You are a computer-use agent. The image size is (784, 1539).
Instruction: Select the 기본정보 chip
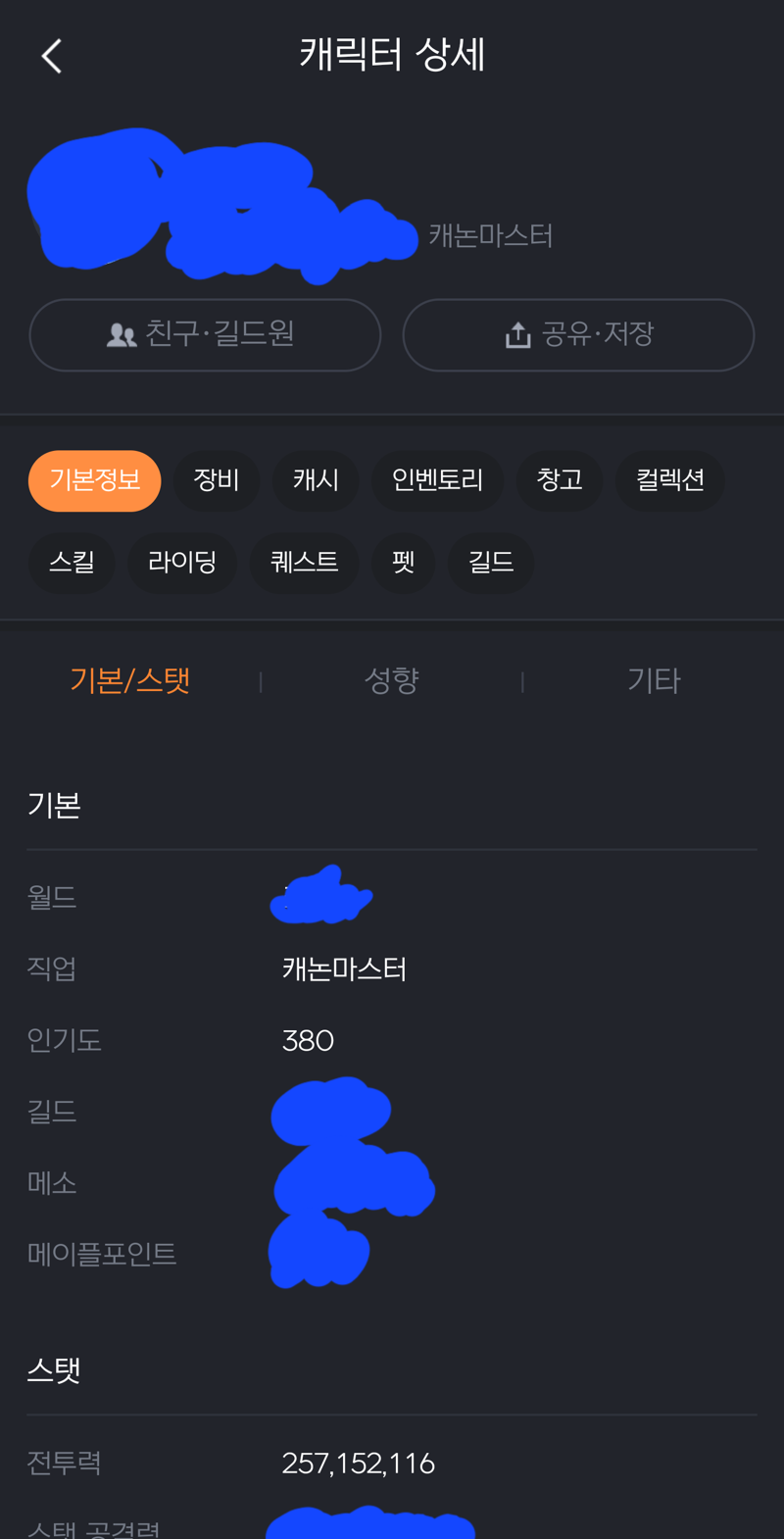[x=95, y=480]
